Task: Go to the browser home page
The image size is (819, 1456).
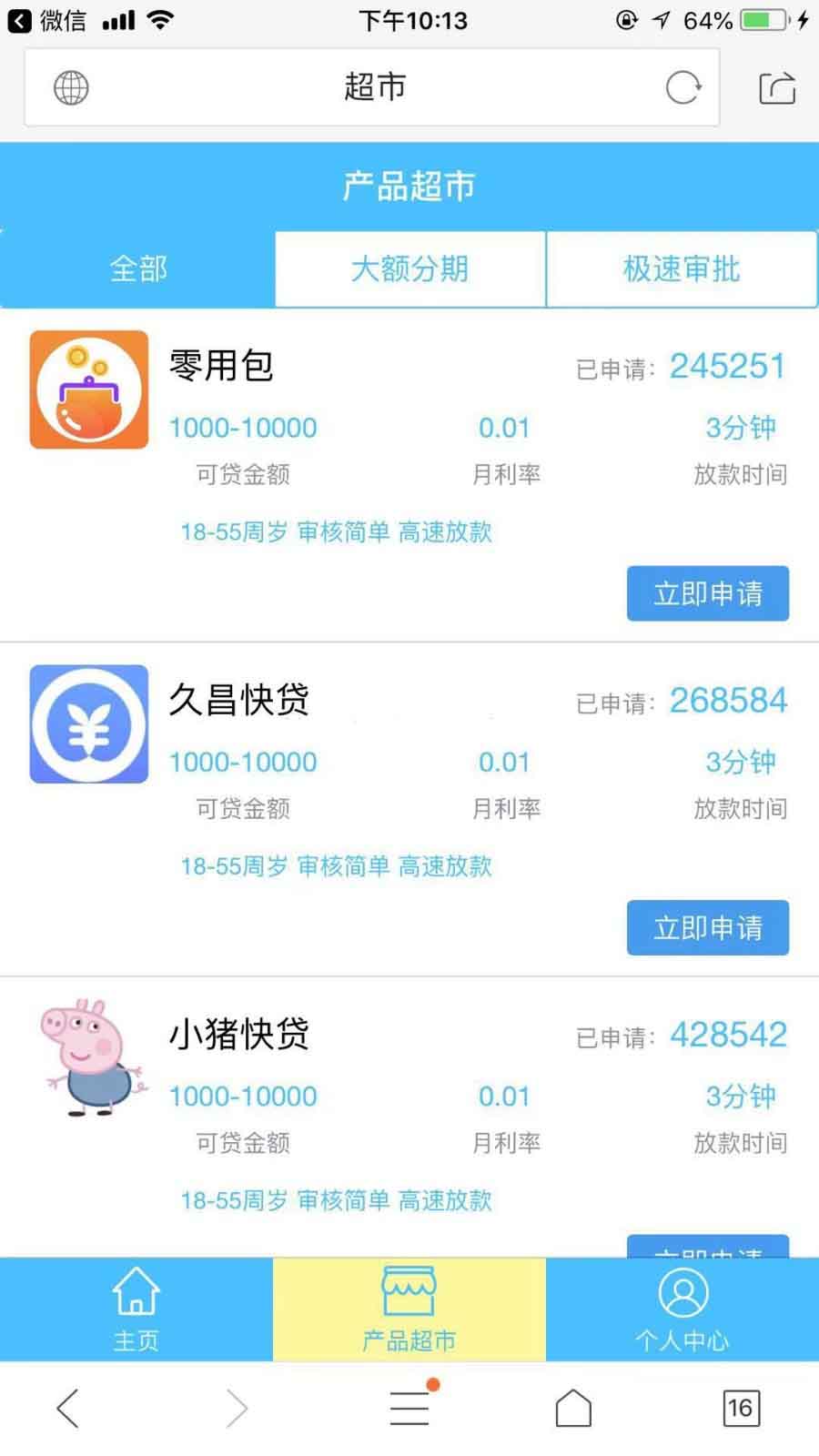Action: pyautogui.click(x=573, y=1409)
